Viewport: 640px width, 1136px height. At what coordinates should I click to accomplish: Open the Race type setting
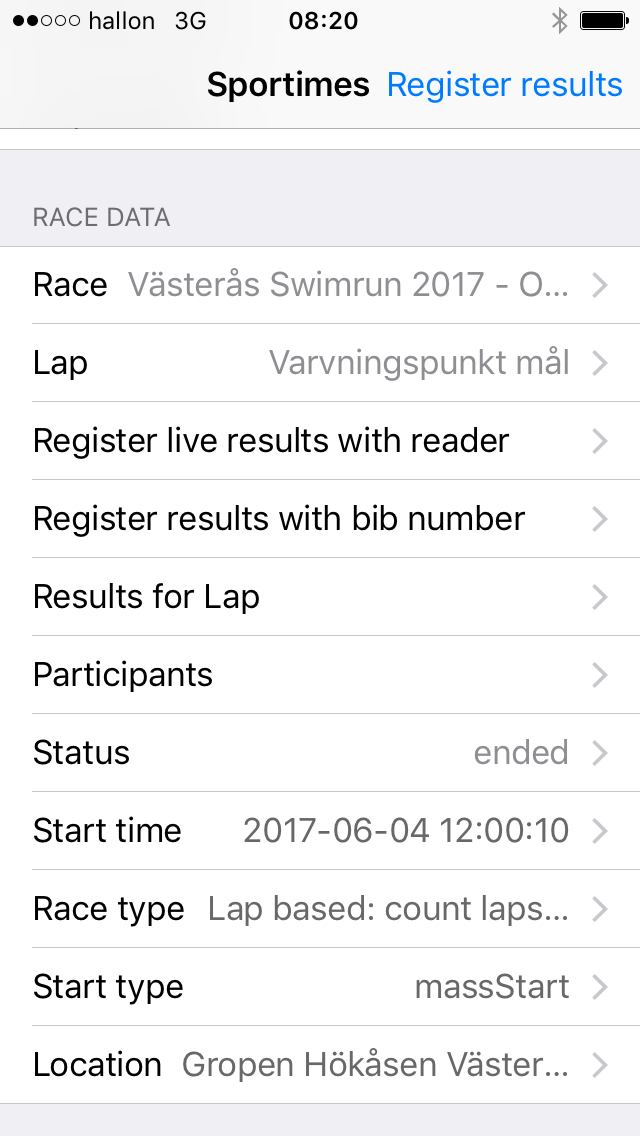(x=320, y=909)
